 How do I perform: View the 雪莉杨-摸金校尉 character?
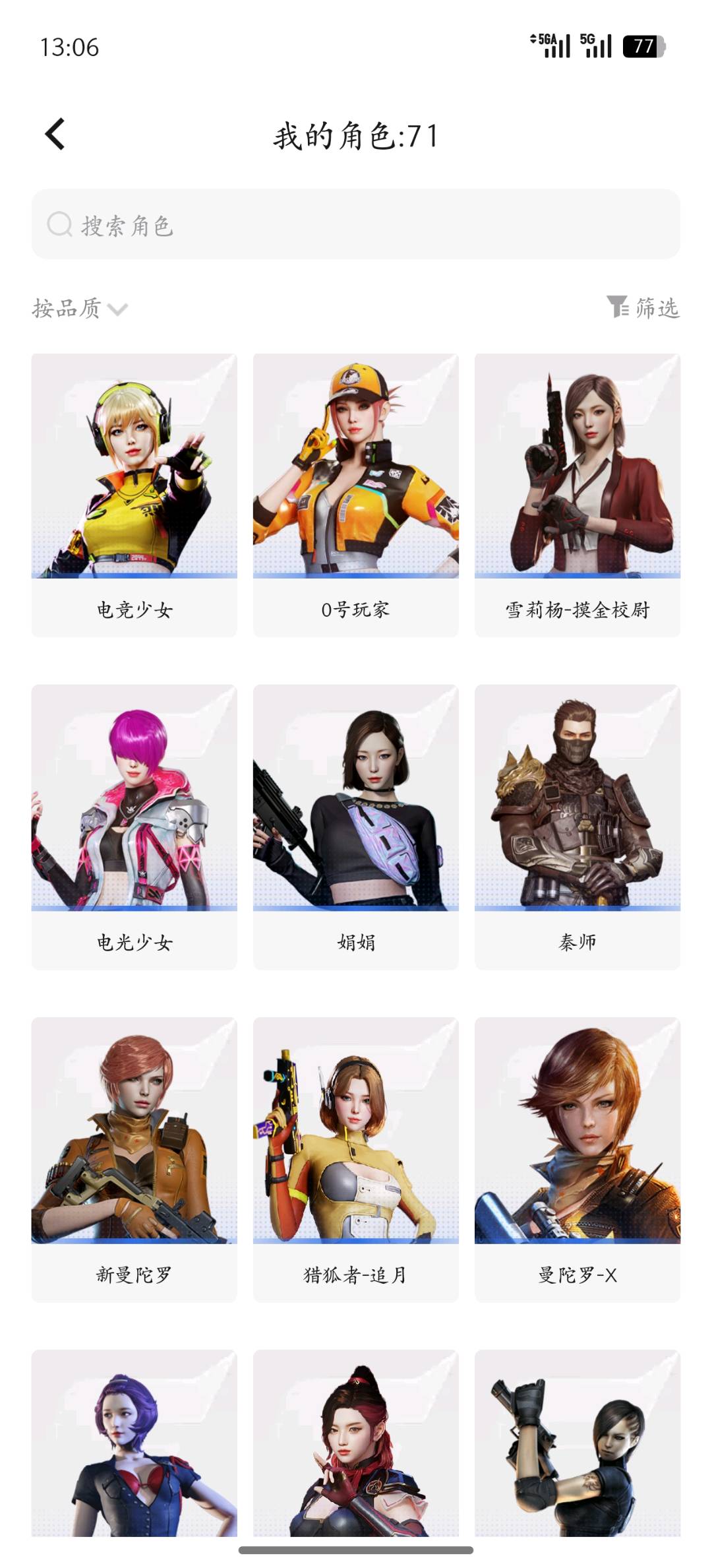click(x=578, y=495)
